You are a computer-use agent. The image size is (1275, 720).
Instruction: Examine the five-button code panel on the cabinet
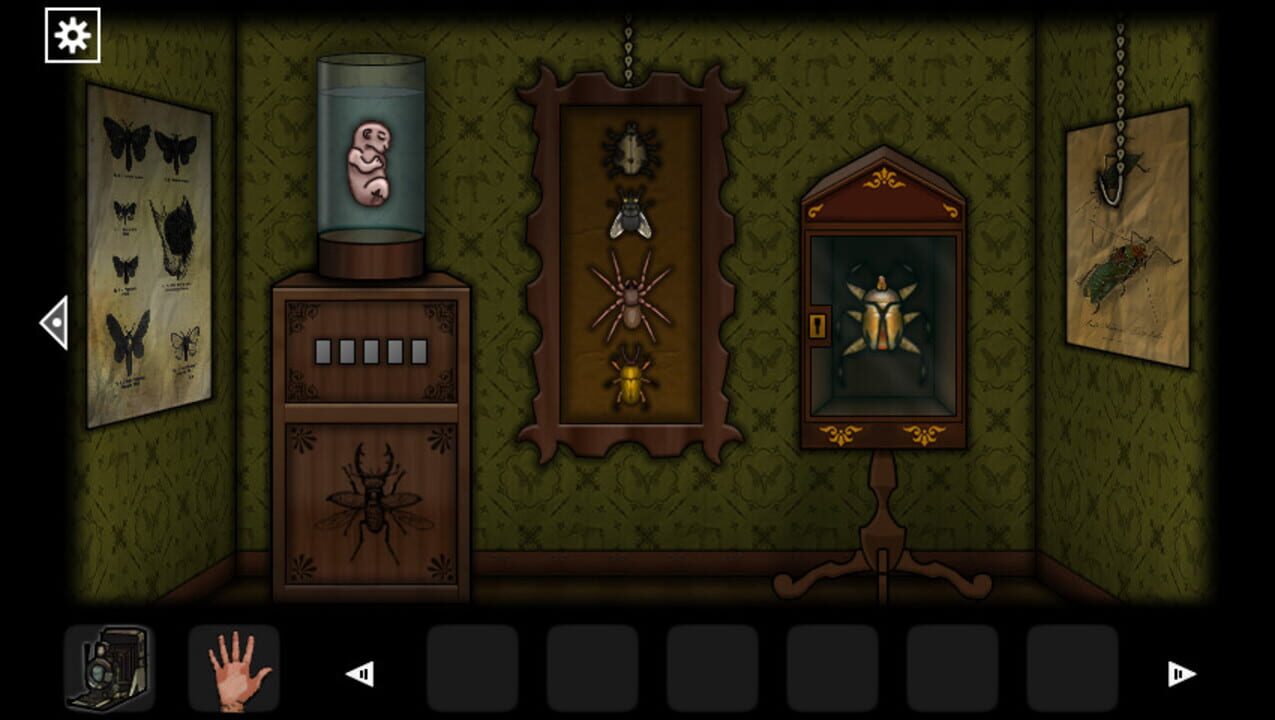371,351
